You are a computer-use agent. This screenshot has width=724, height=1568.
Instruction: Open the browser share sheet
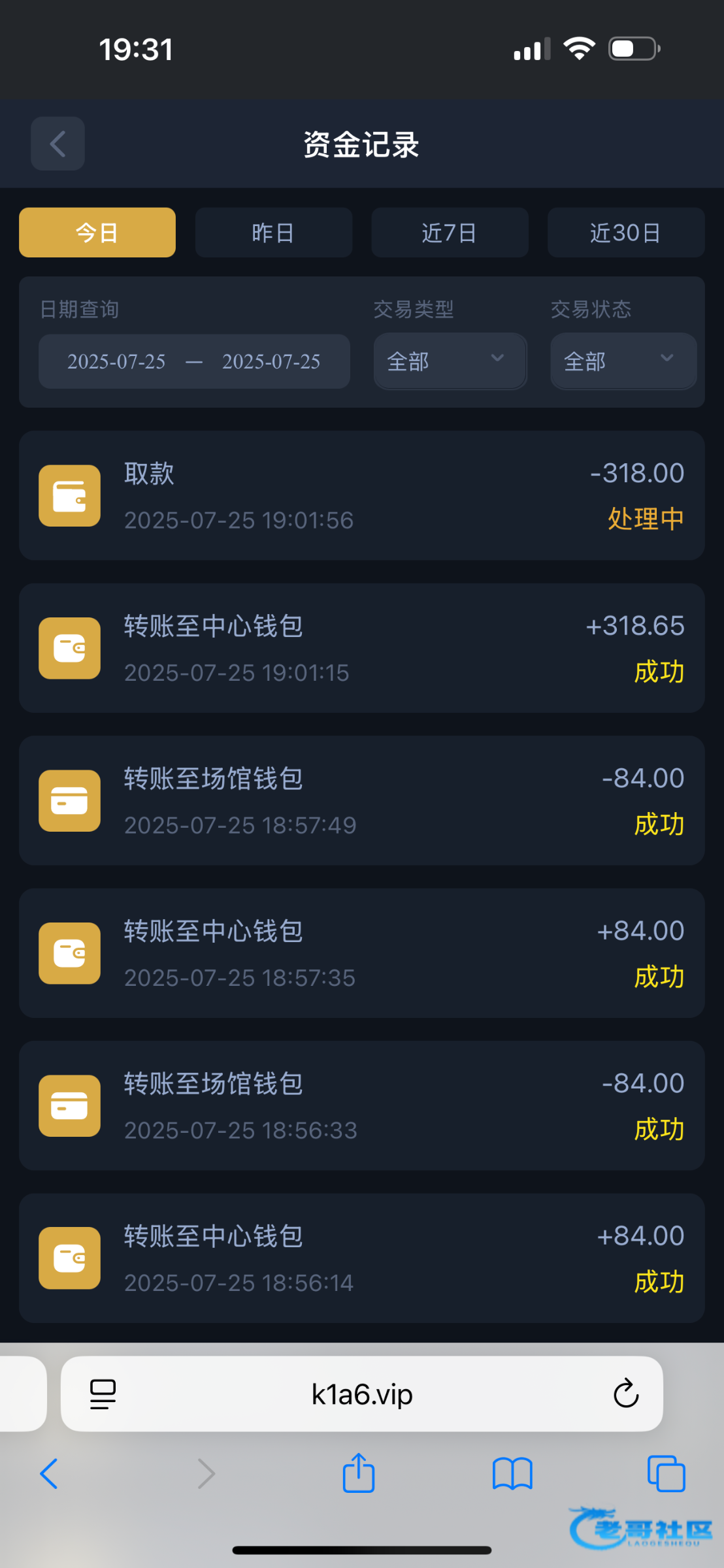pos(359,1473)
